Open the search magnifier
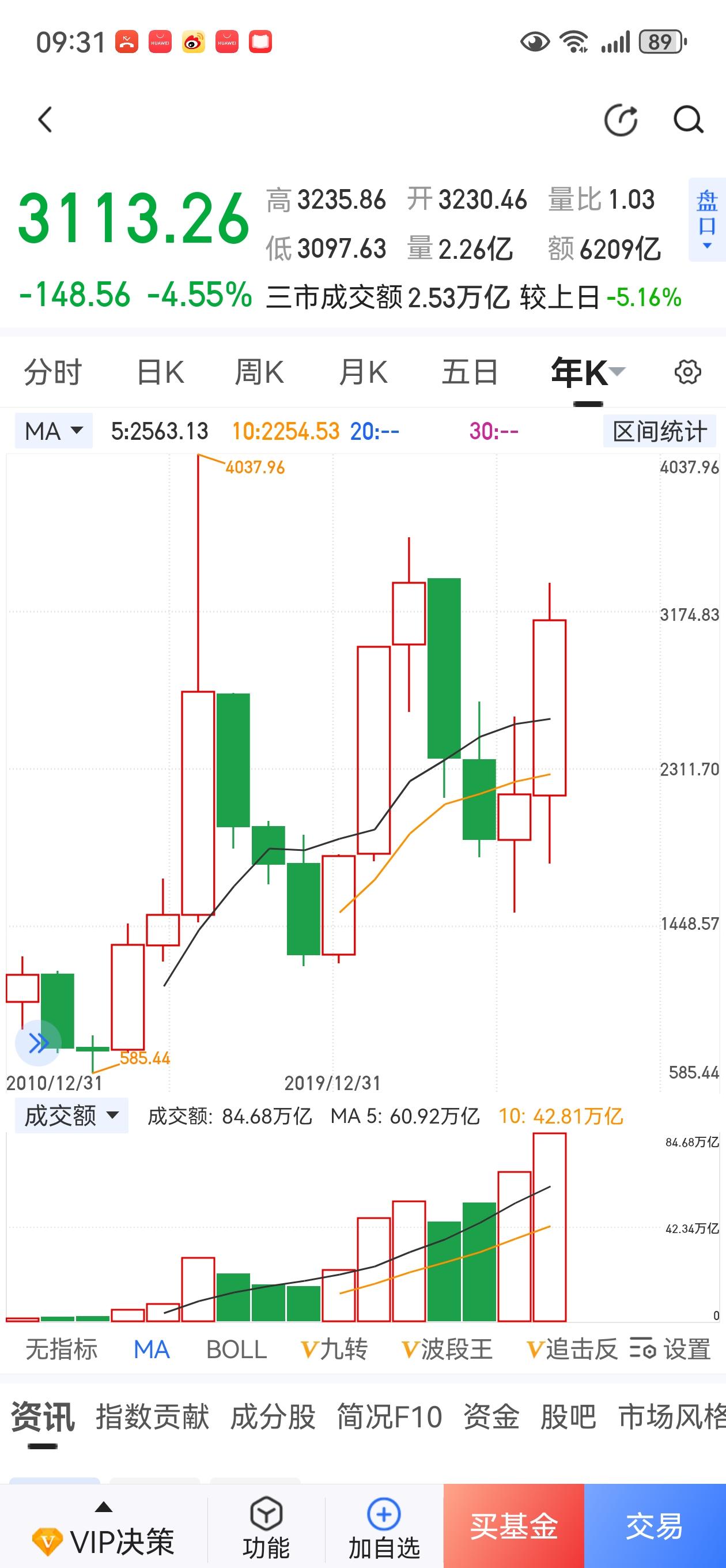Viewport: 726px width, 1568px height. click(689, 119)
